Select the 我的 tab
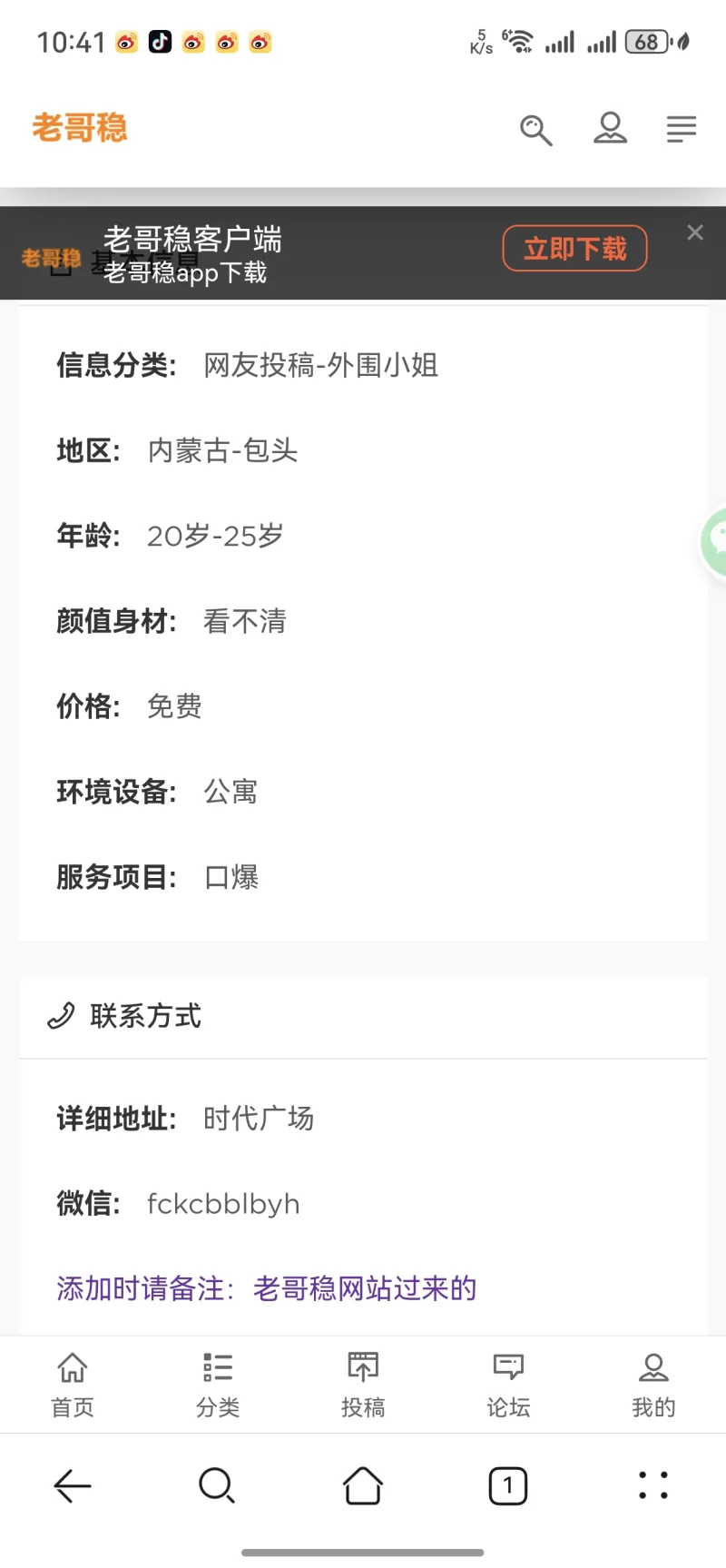This screenshot has height=1568, width=726. point(653,1384)
